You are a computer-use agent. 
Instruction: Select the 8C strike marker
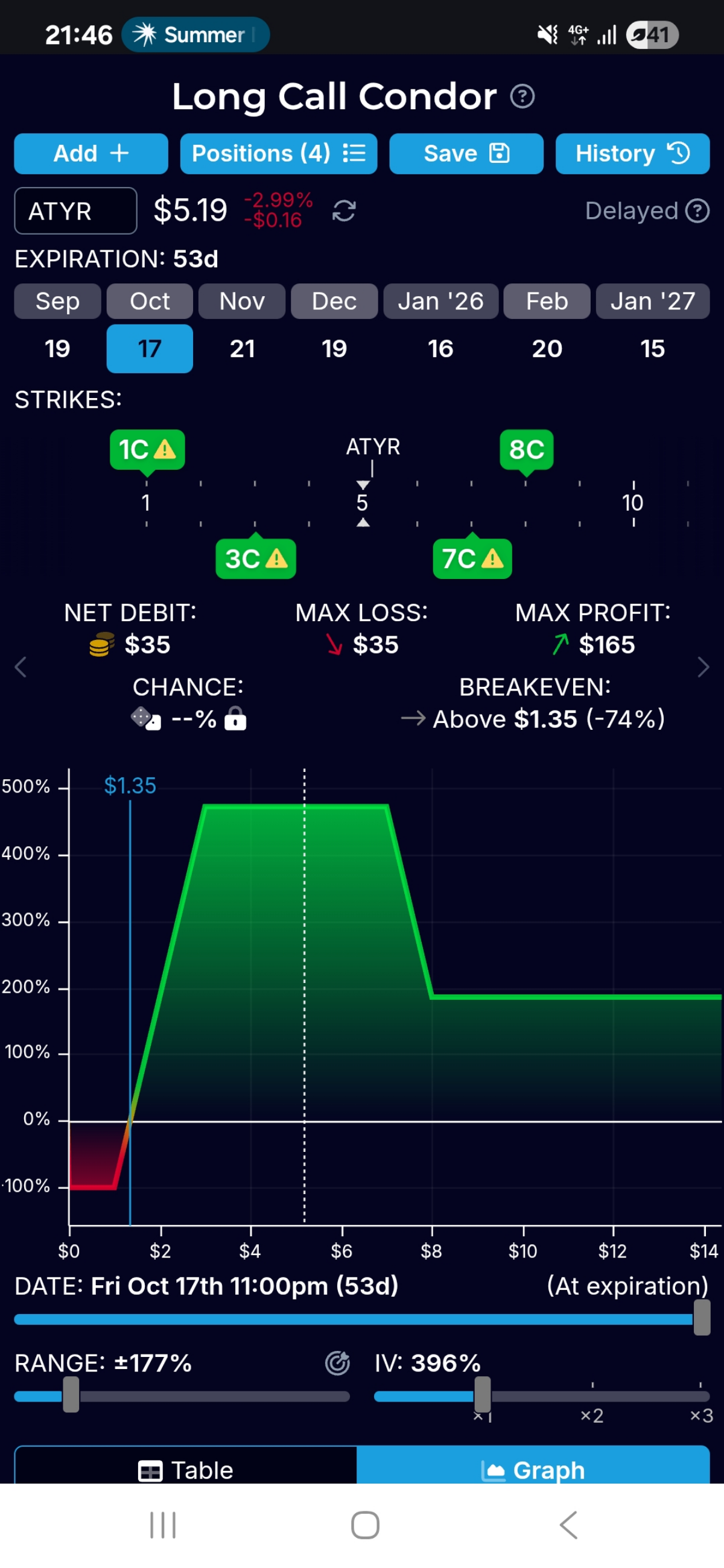(x=526, y=449)
